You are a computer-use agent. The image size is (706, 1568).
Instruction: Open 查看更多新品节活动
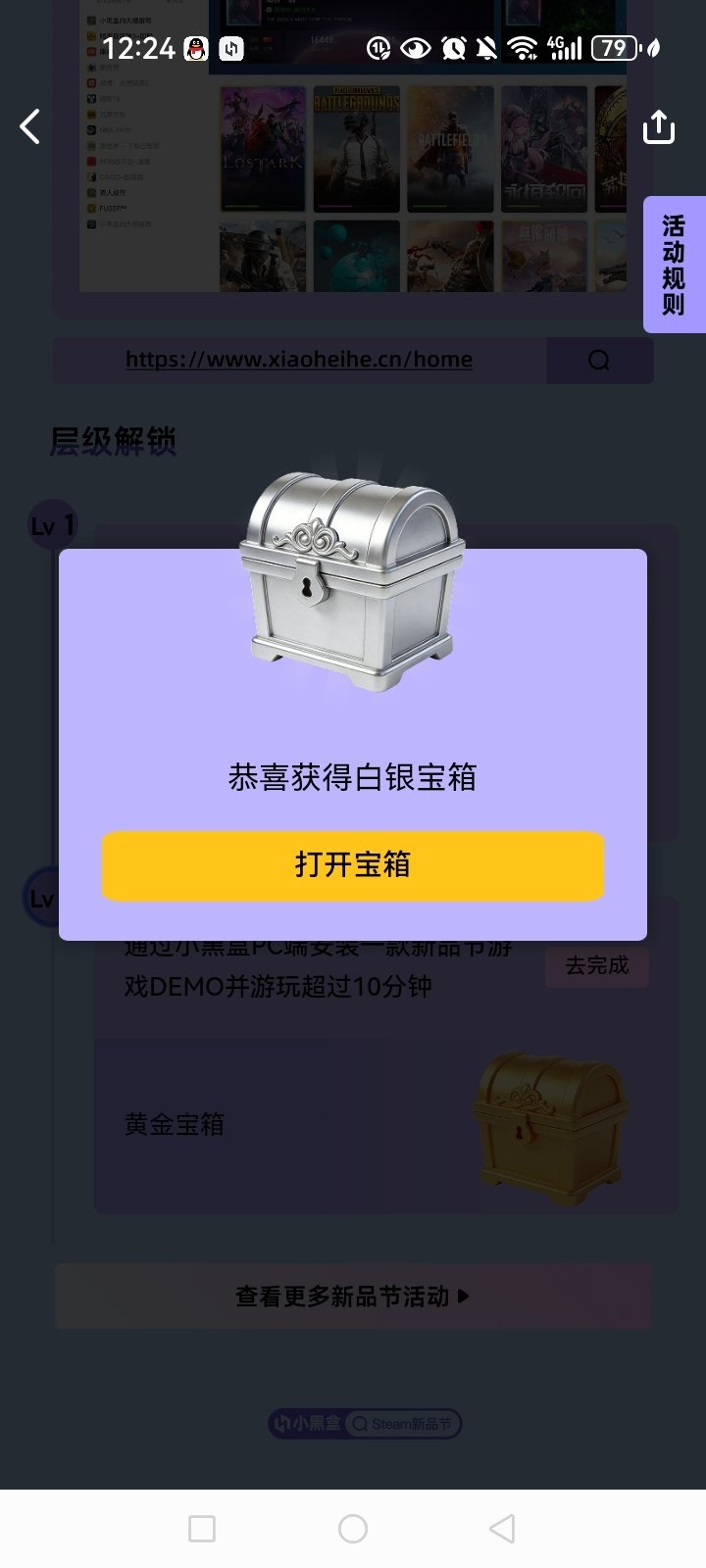click(352, 1297)
